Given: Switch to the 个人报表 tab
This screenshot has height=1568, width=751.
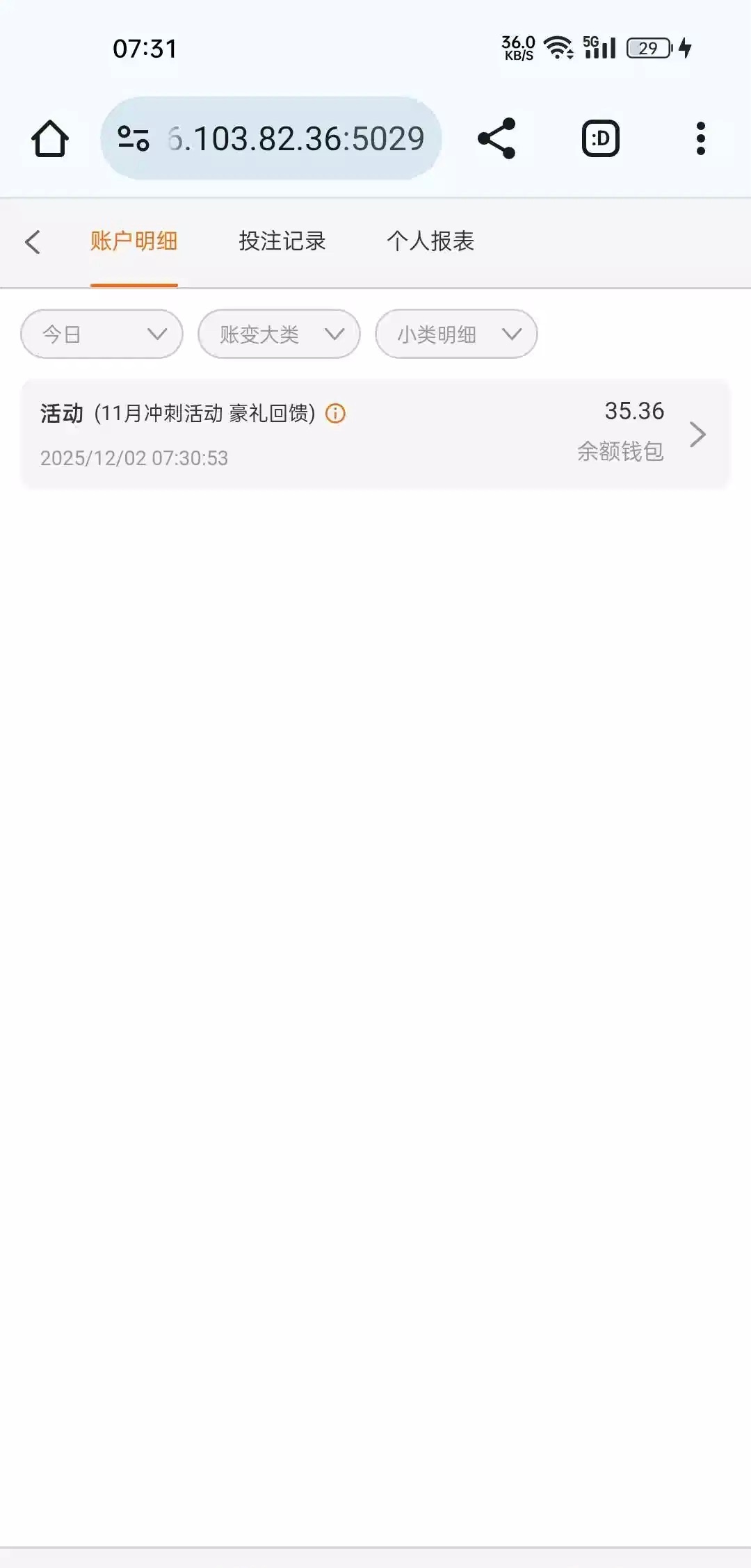Looking at the screenshot, I should [430, 242].
